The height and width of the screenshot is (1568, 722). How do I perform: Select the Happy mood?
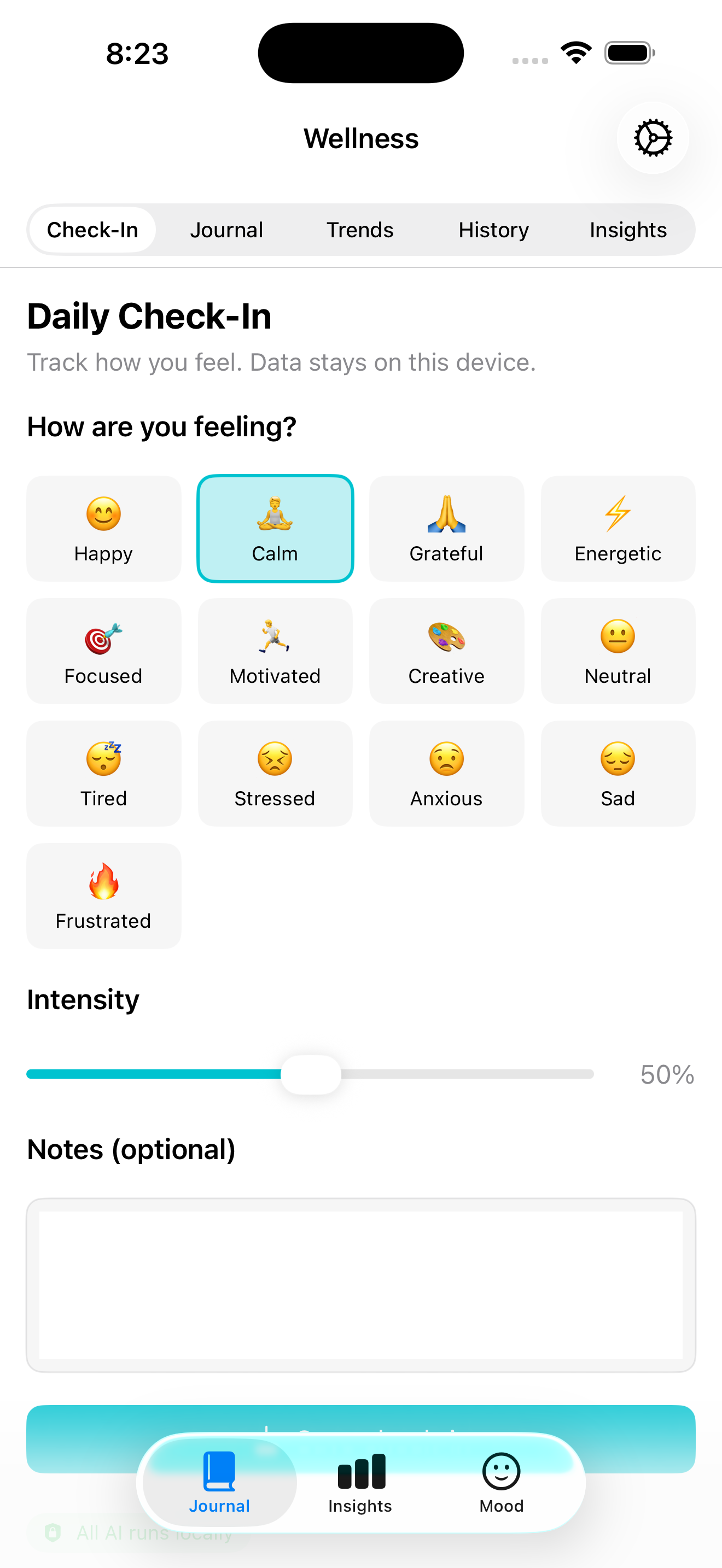tap(103, 528)
